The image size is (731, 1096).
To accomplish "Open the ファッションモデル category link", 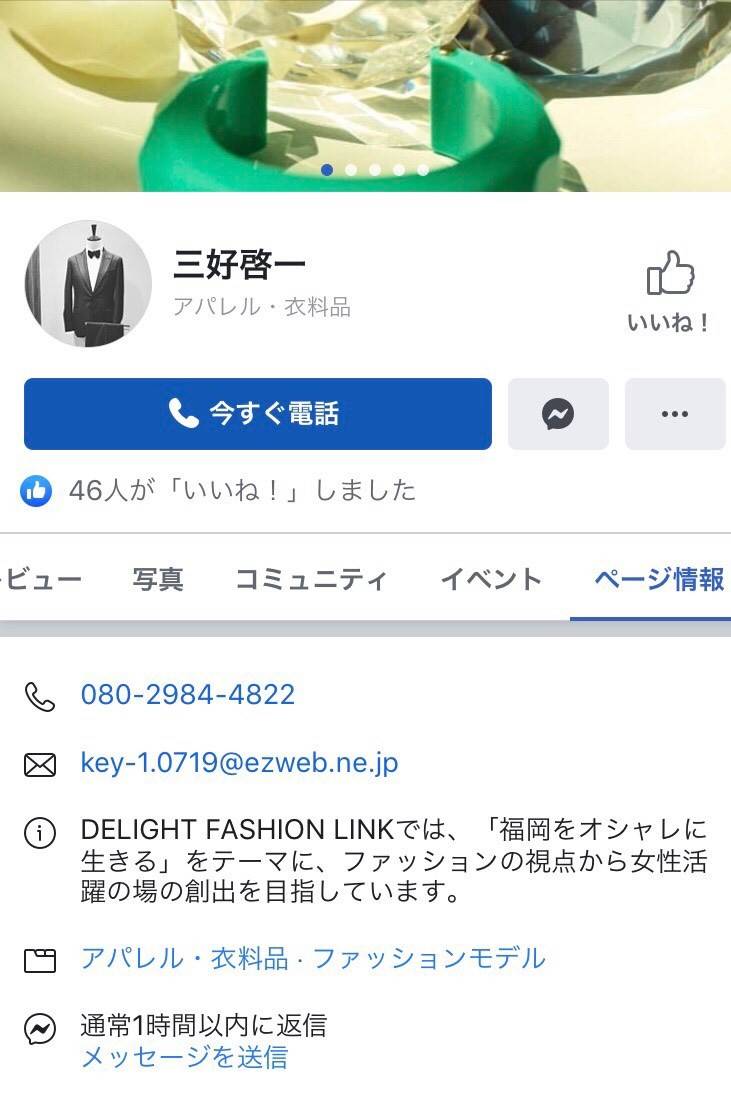I will pyautogui.click(x=430, y=959).
